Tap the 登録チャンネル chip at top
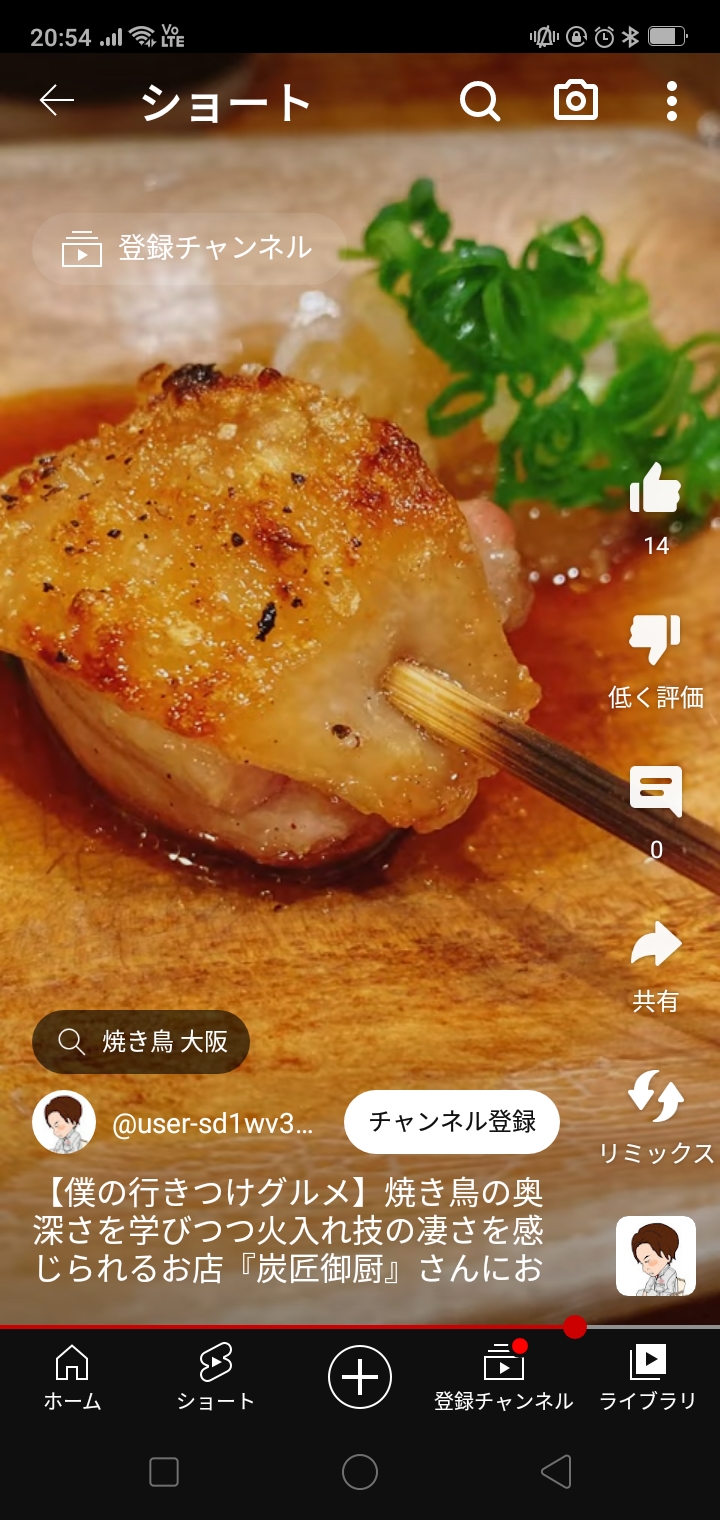Image resolution: width=720 pixels, height=1520 pixels. [x=189, y=248]
